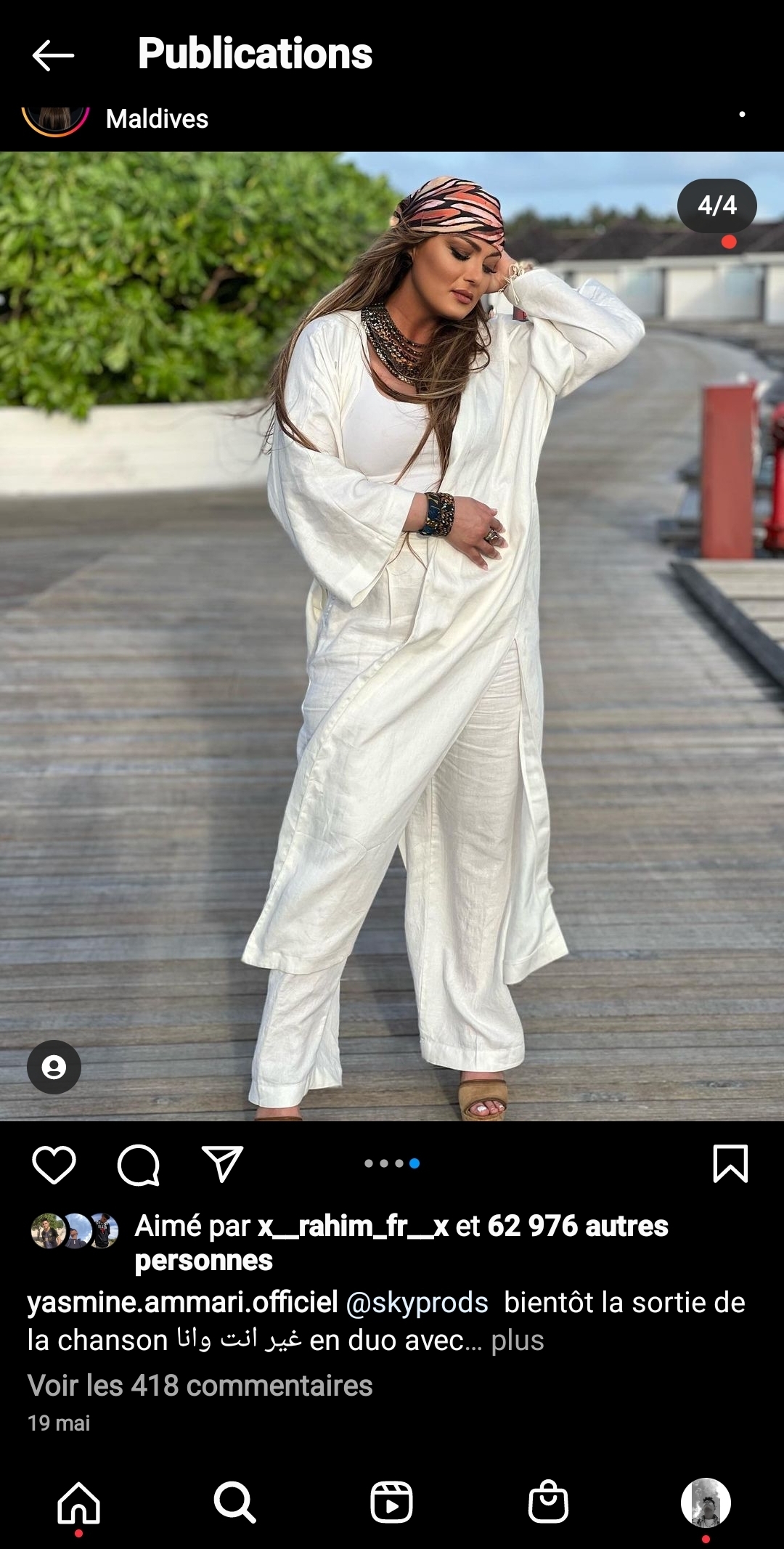784x1549 pixels.
Task: Open the comment bubble icon
Action: tap(138, 1164)
